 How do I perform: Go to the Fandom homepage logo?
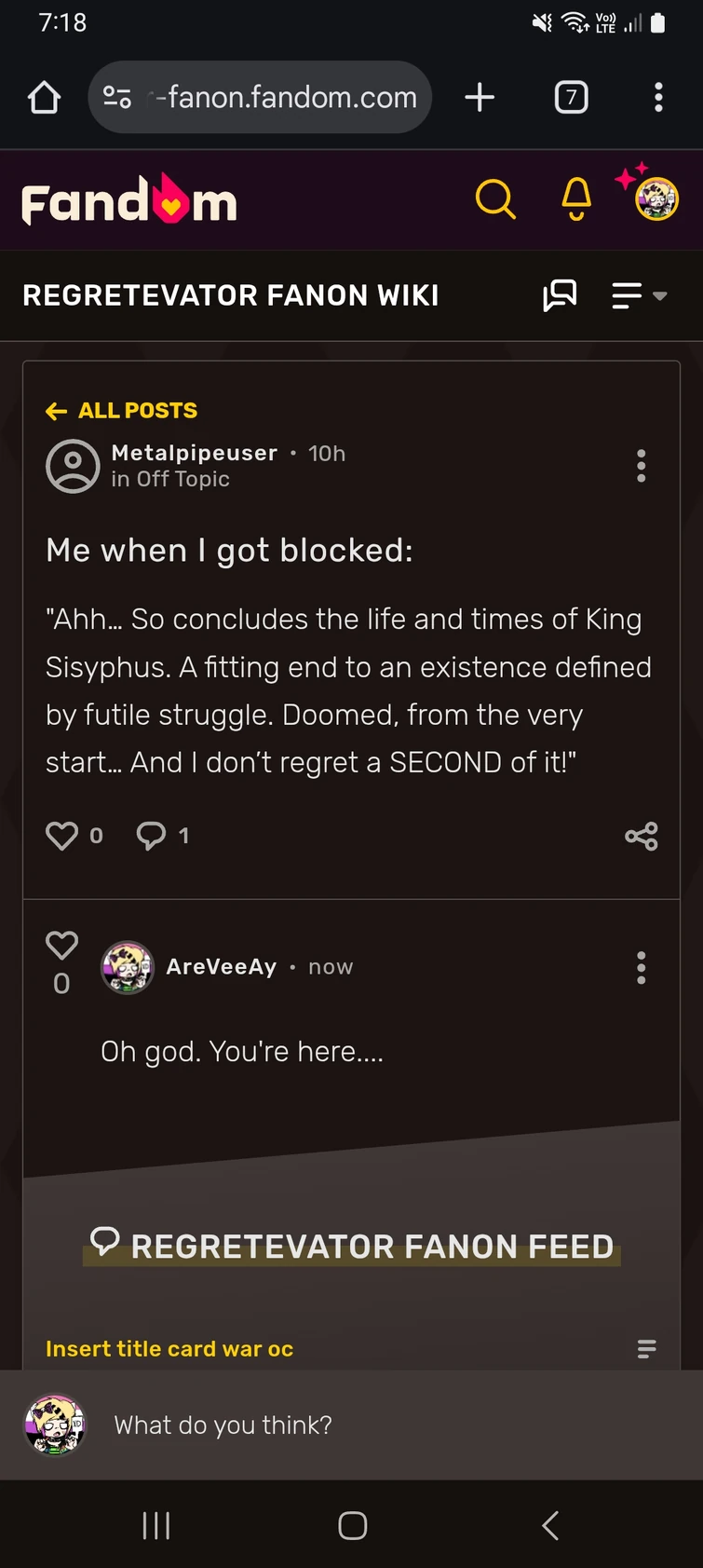(129, 200)
